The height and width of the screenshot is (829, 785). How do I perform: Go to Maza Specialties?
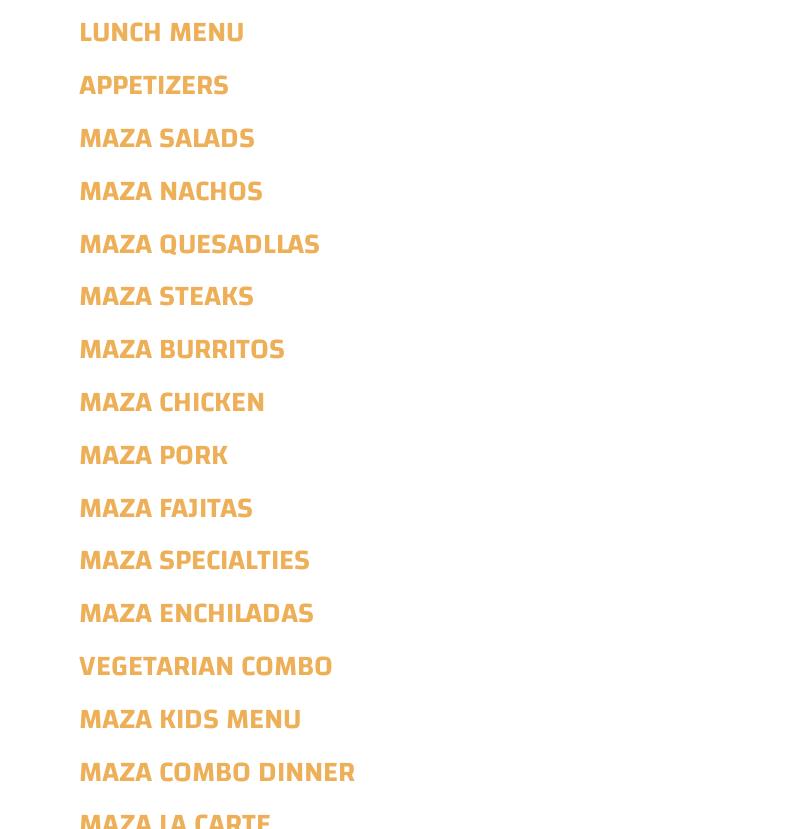(x=194, y=561)
